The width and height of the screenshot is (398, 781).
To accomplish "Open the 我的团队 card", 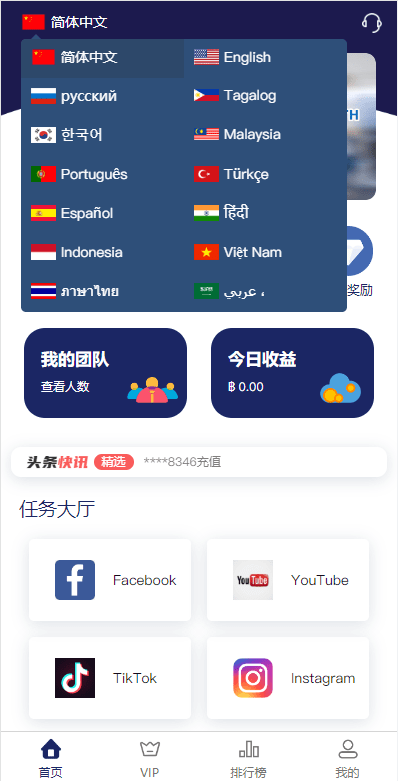I will [x=106, y=373].
